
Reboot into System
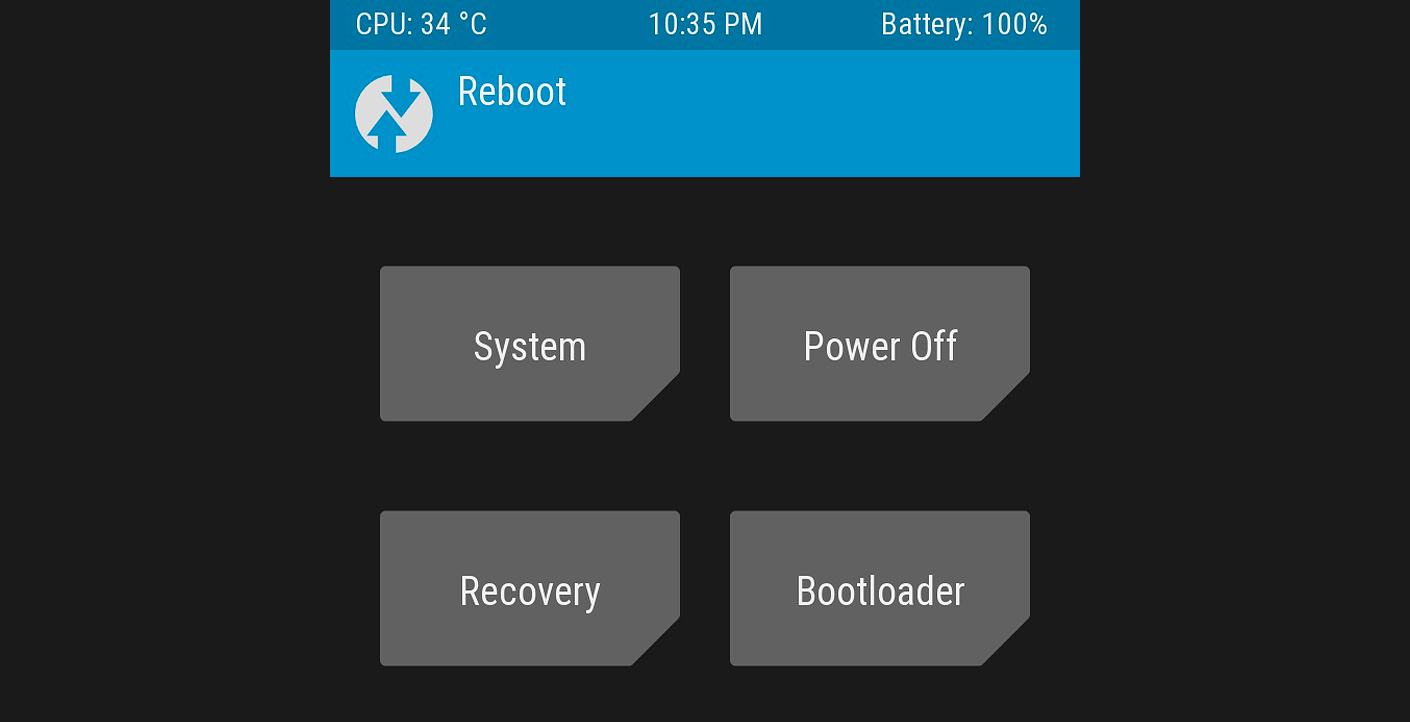pos(529,344)
